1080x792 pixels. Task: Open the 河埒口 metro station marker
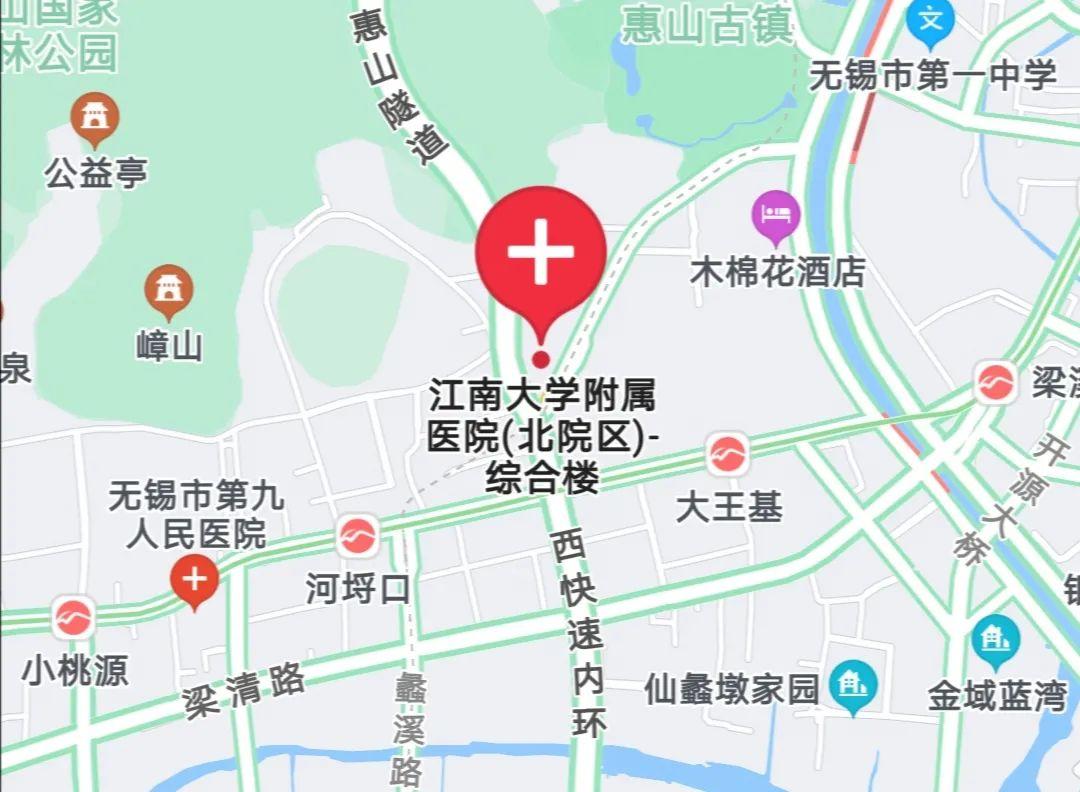[x=357, y=537]
